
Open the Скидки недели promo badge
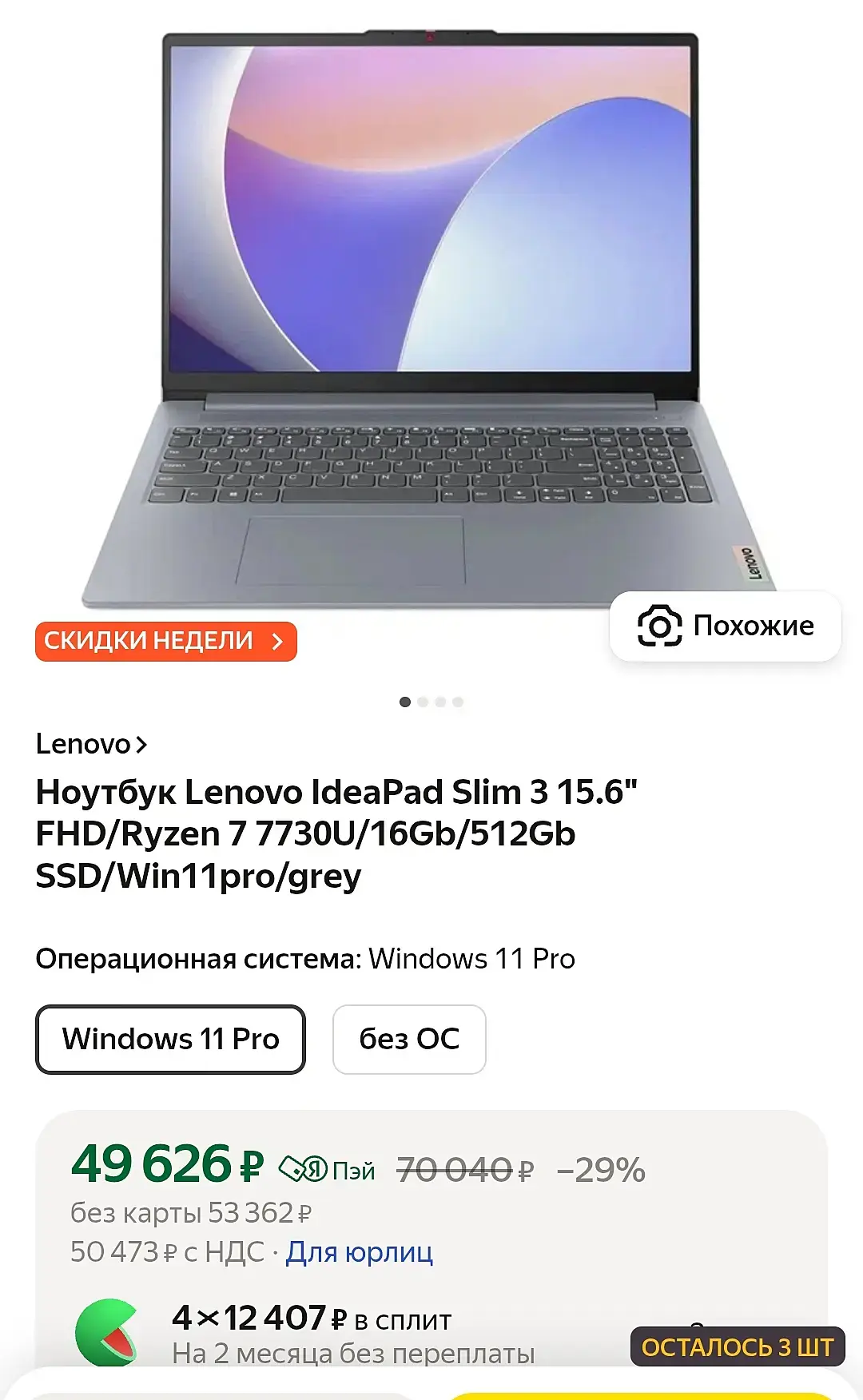pos(165,642)
